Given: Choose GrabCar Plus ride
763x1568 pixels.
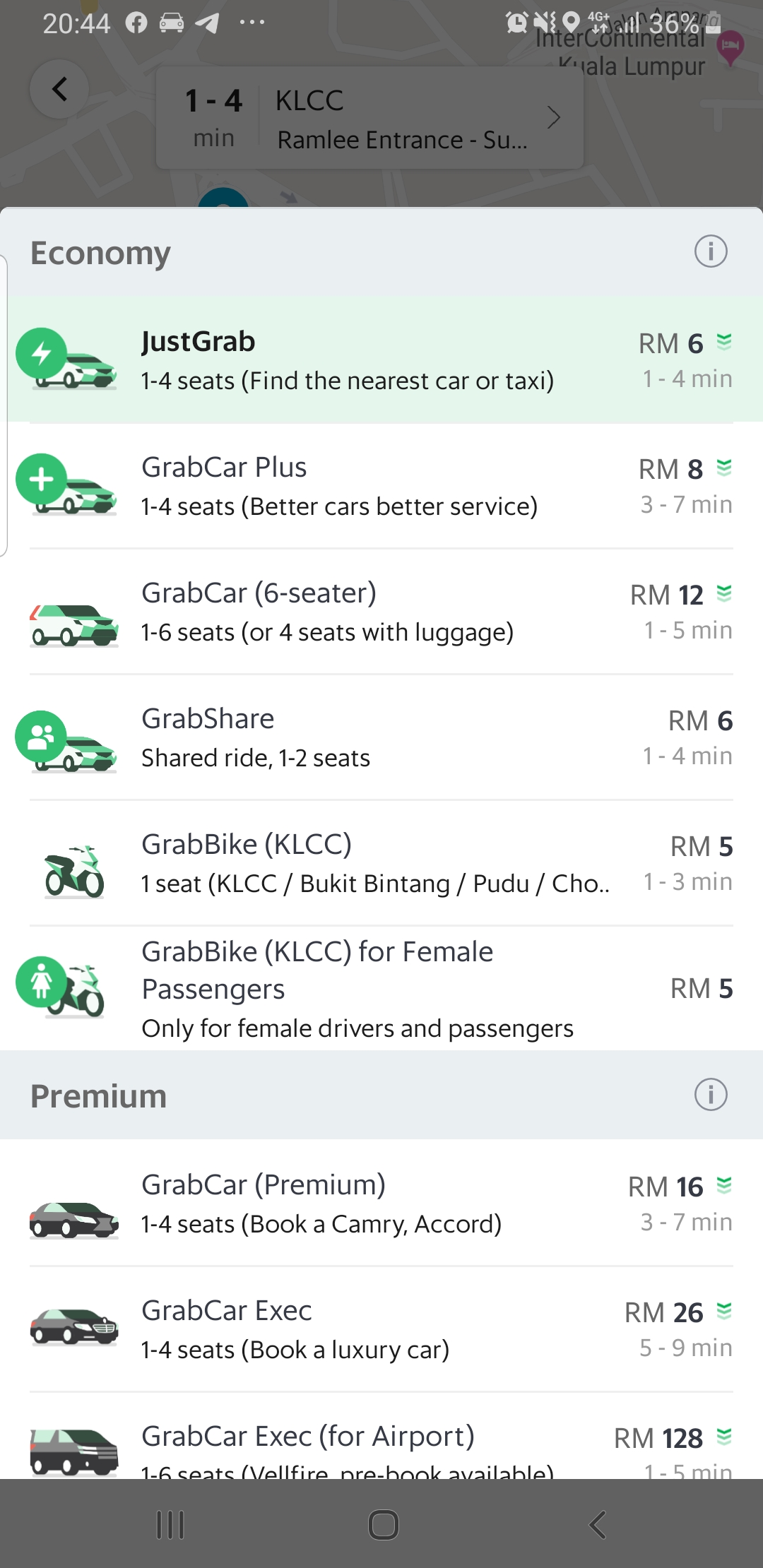Looking at the screenshot, I should (381, 486).
